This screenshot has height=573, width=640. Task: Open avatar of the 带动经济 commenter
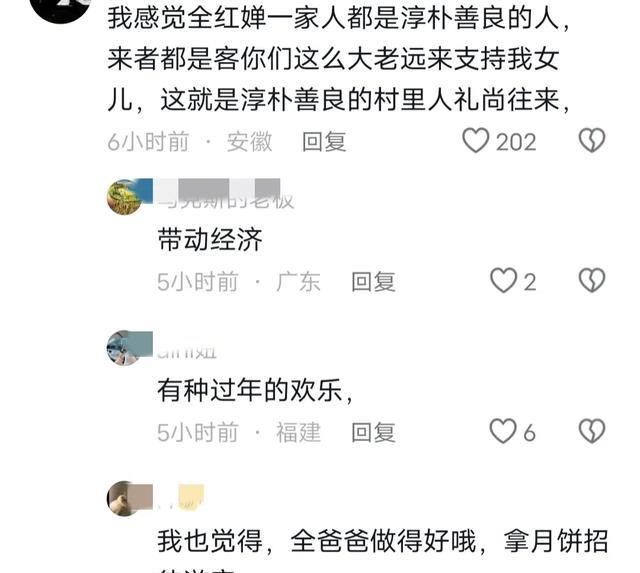point(125,197)
